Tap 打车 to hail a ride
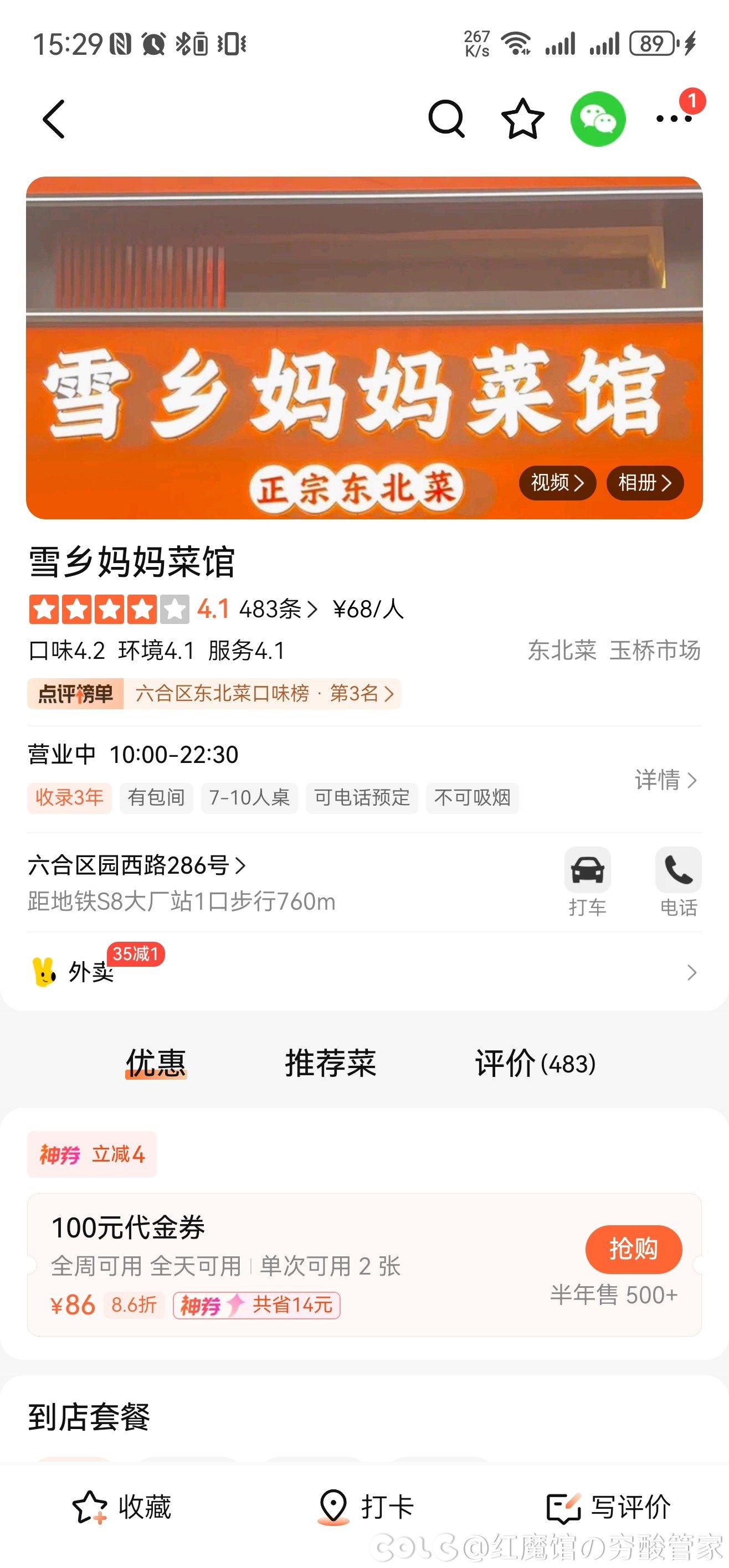Image resolution: width=729 pixels, height=1568 pixels. 587,881
